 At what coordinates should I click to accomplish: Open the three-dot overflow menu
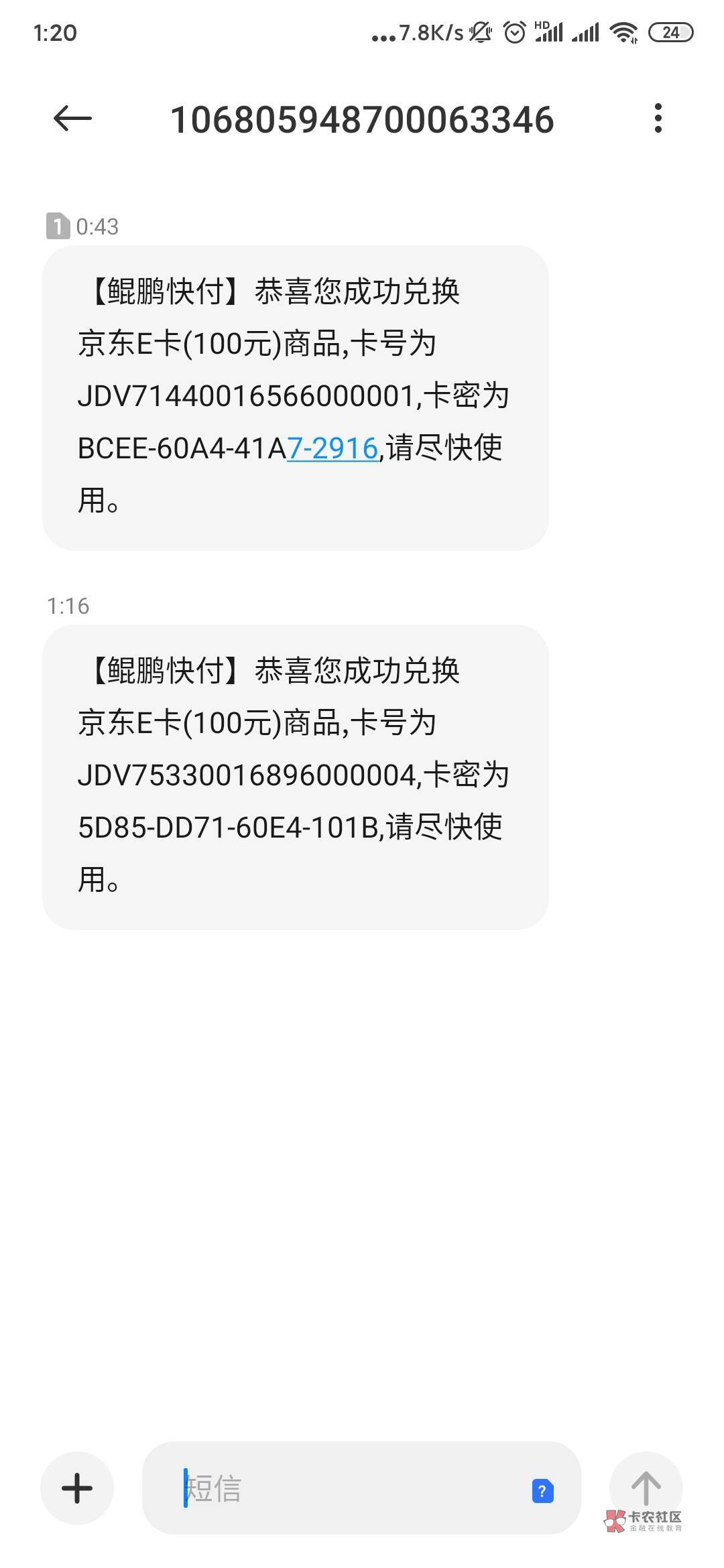[x=658, y=119]
